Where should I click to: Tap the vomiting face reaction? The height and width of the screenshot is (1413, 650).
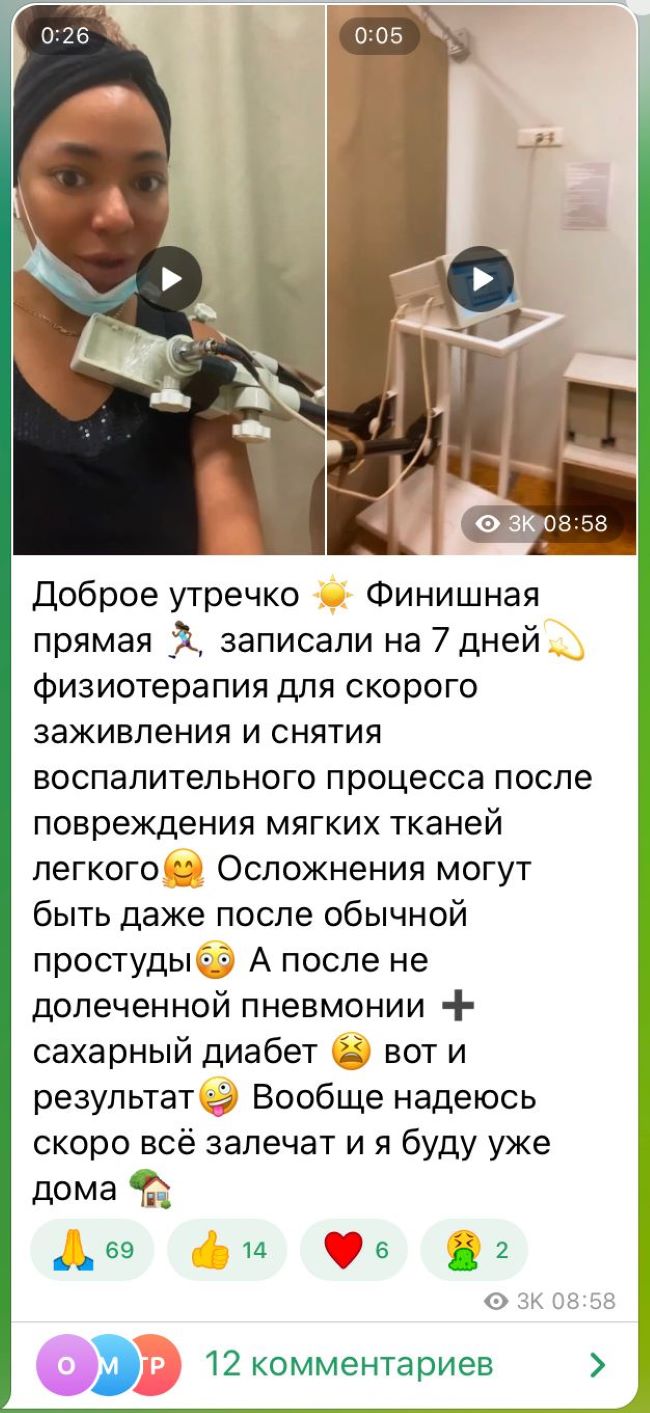pos(474,1249)
